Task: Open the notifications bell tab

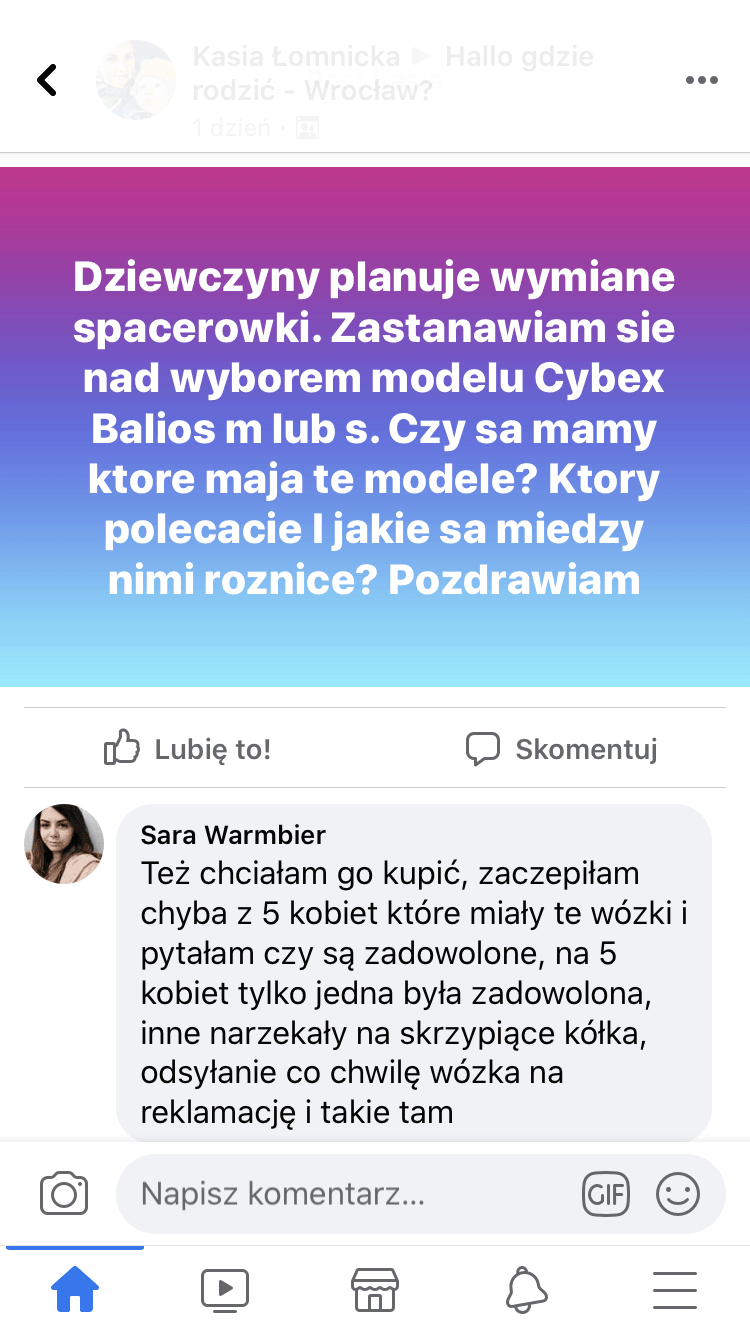Action: 526,1289
